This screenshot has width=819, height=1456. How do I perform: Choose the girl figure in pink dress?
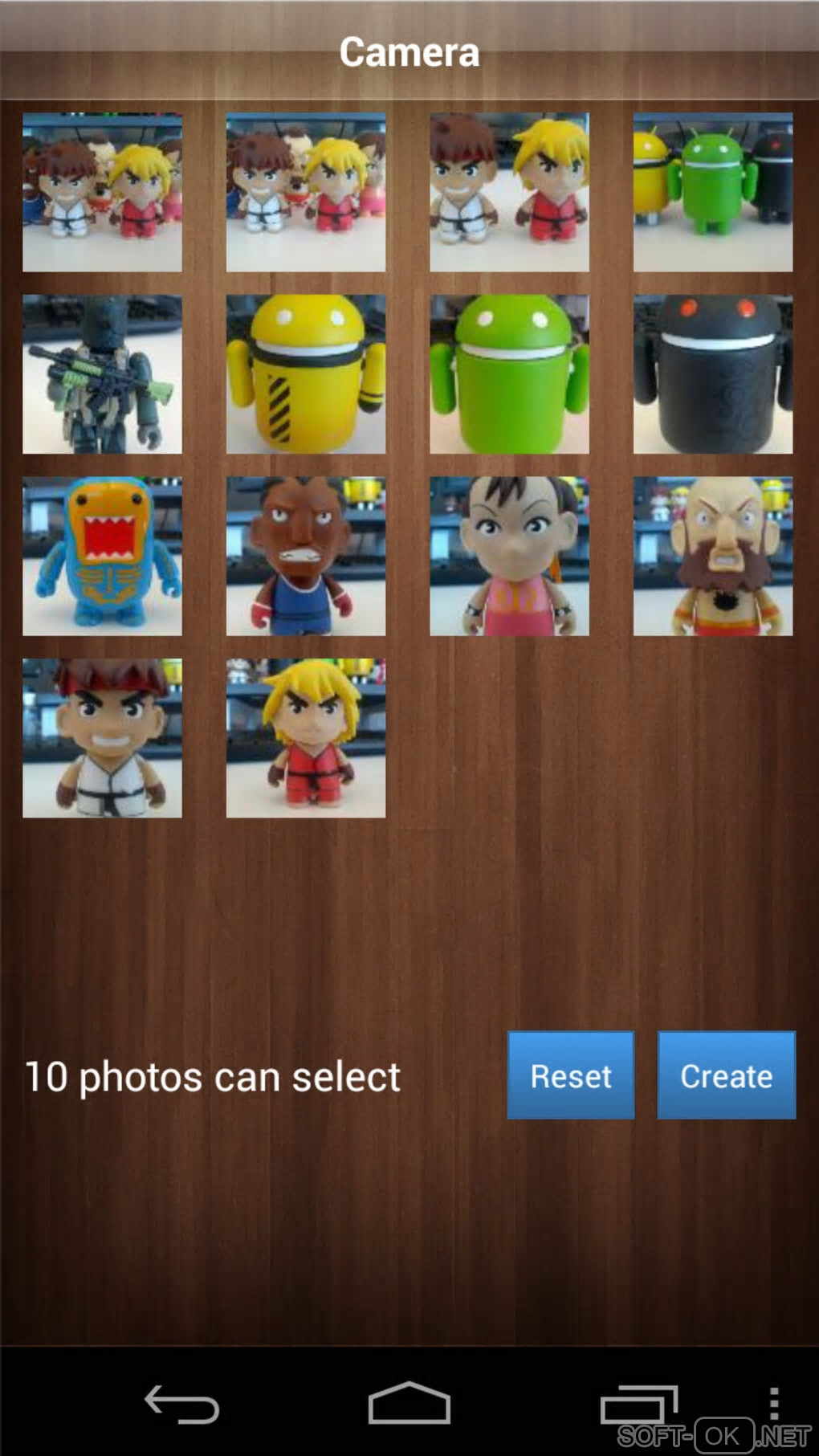(x=509, y=557)
